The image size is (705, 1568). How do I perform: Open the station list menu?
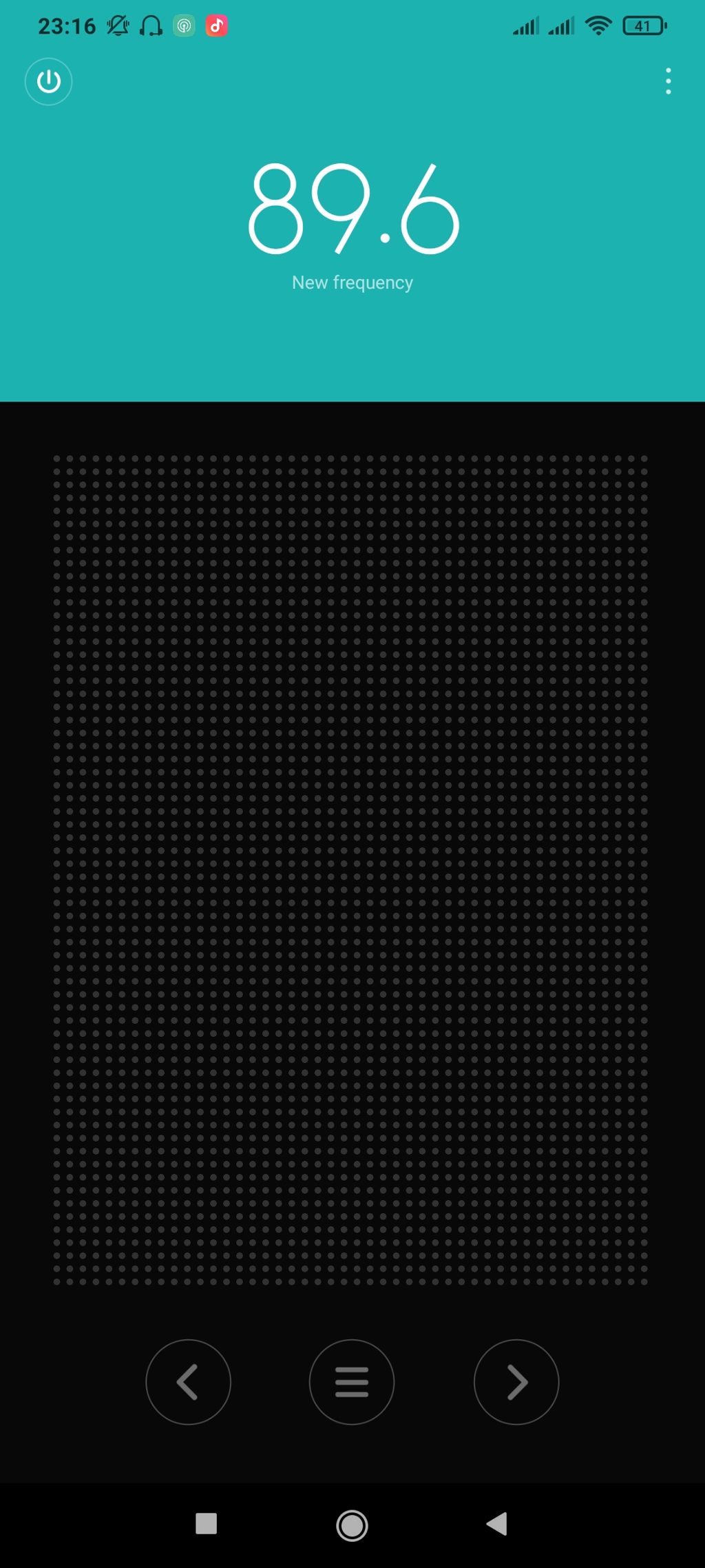(x=352, y=1382)
